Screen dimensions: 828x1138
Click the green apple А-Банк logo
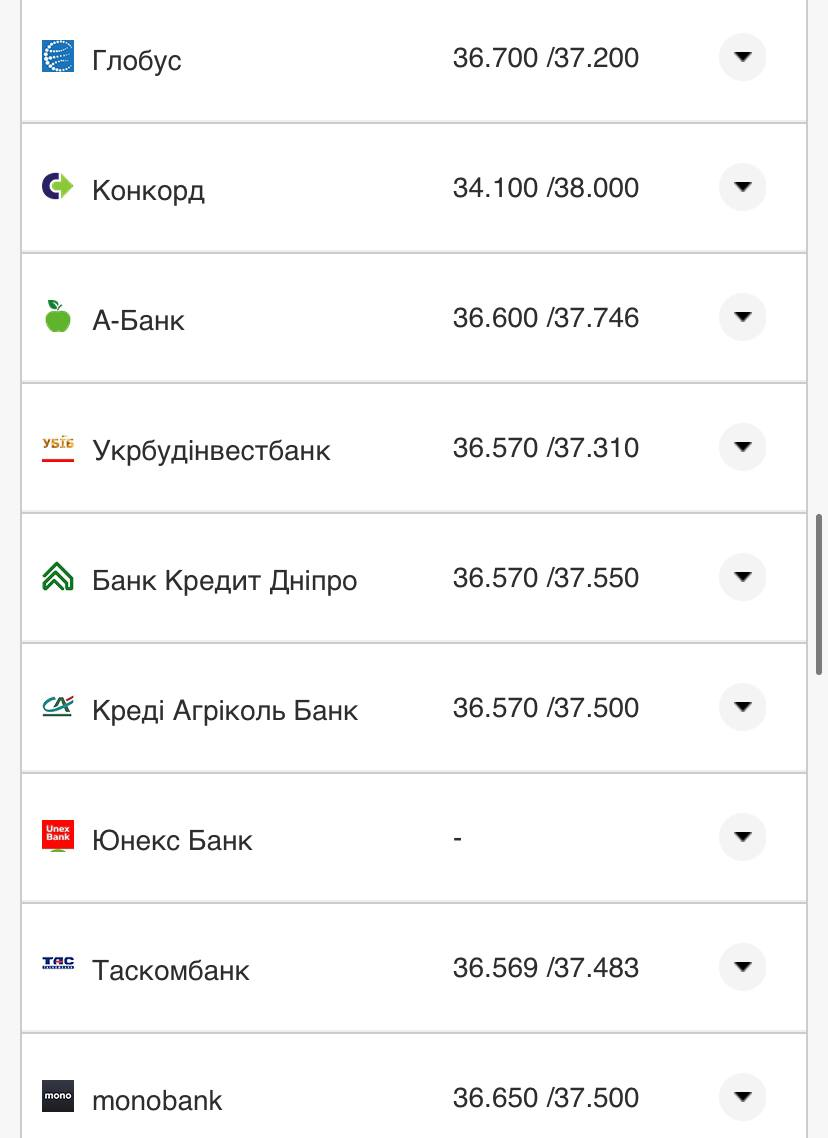coord(57,317)
